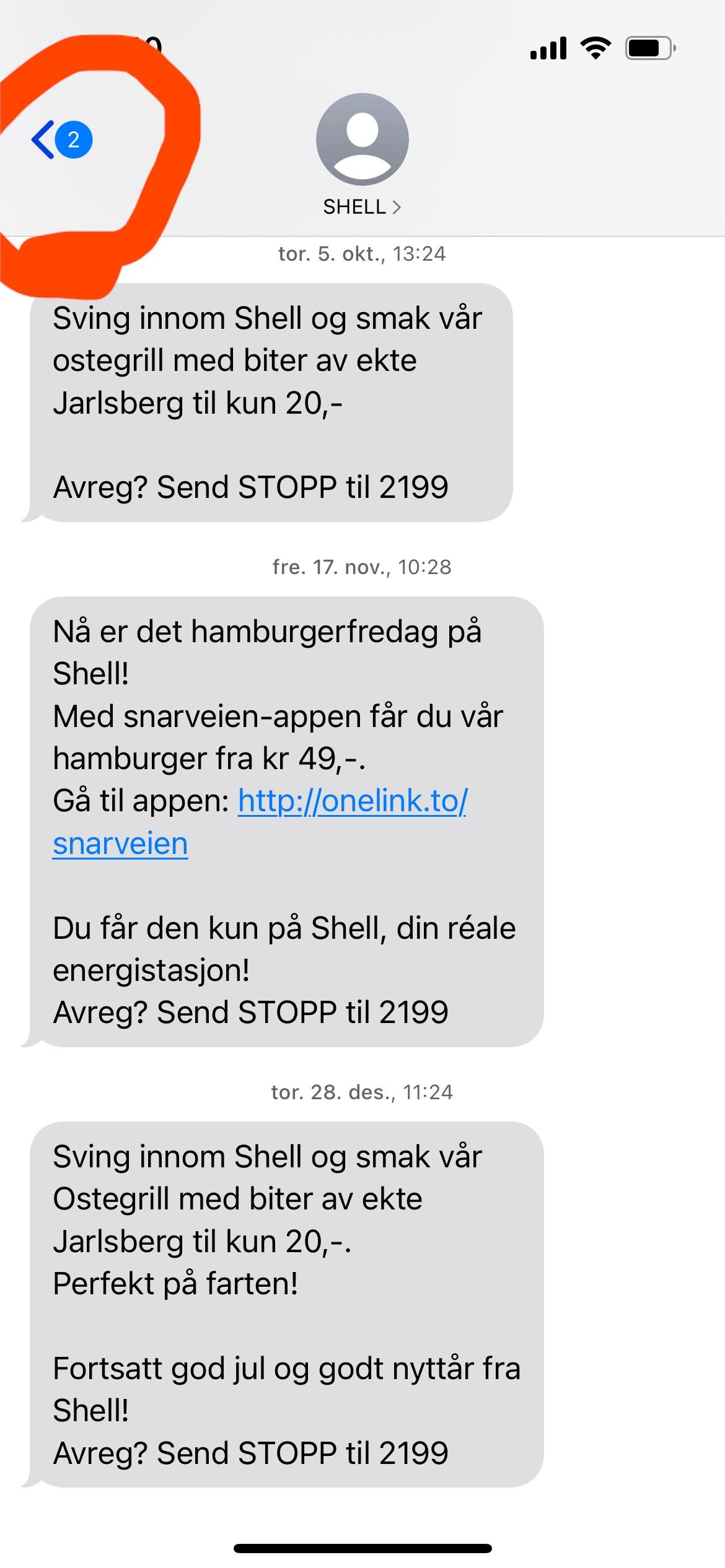Screen dimensions: 725x1568
Task: Tap the person silhouette icon above SHELL
Action: point(362,139)
